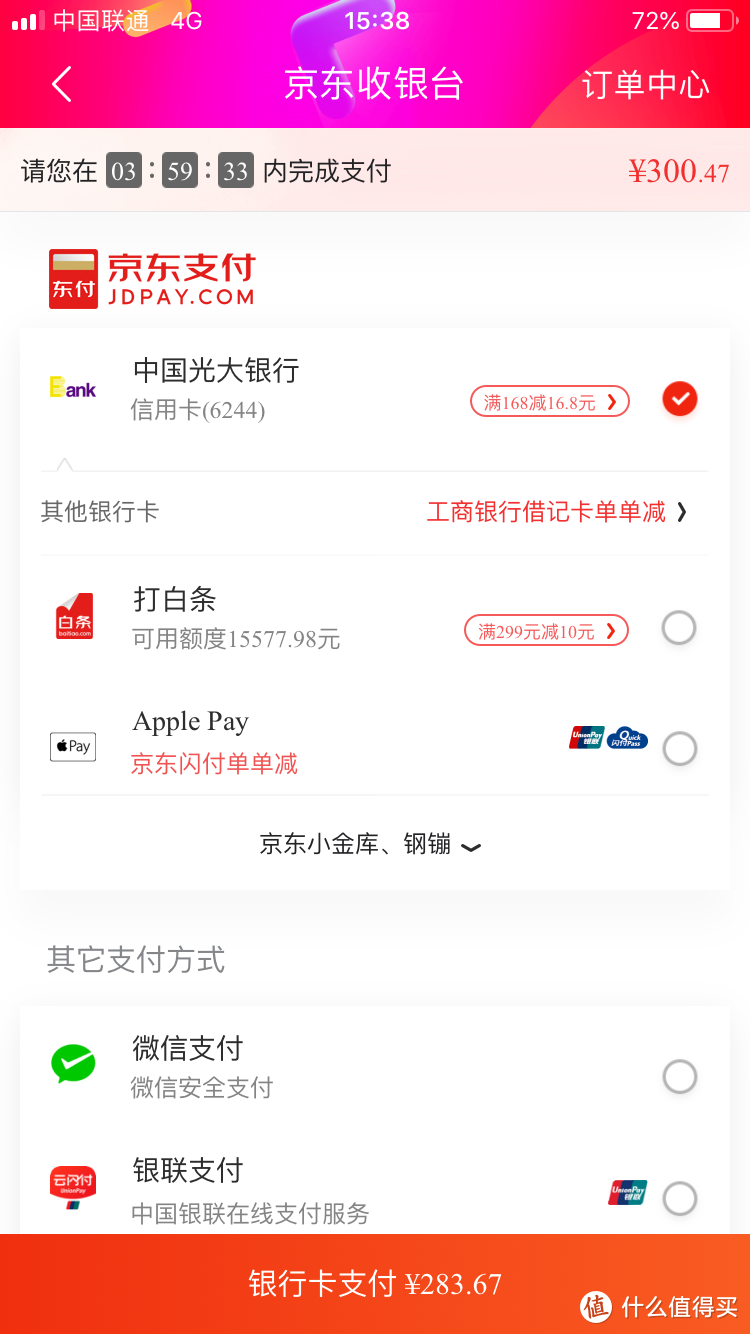Click the UnionPay badge next to Apple Pay
Image resolution: width=750 pixels, height=1334 pixels.
tap(587, 738)
